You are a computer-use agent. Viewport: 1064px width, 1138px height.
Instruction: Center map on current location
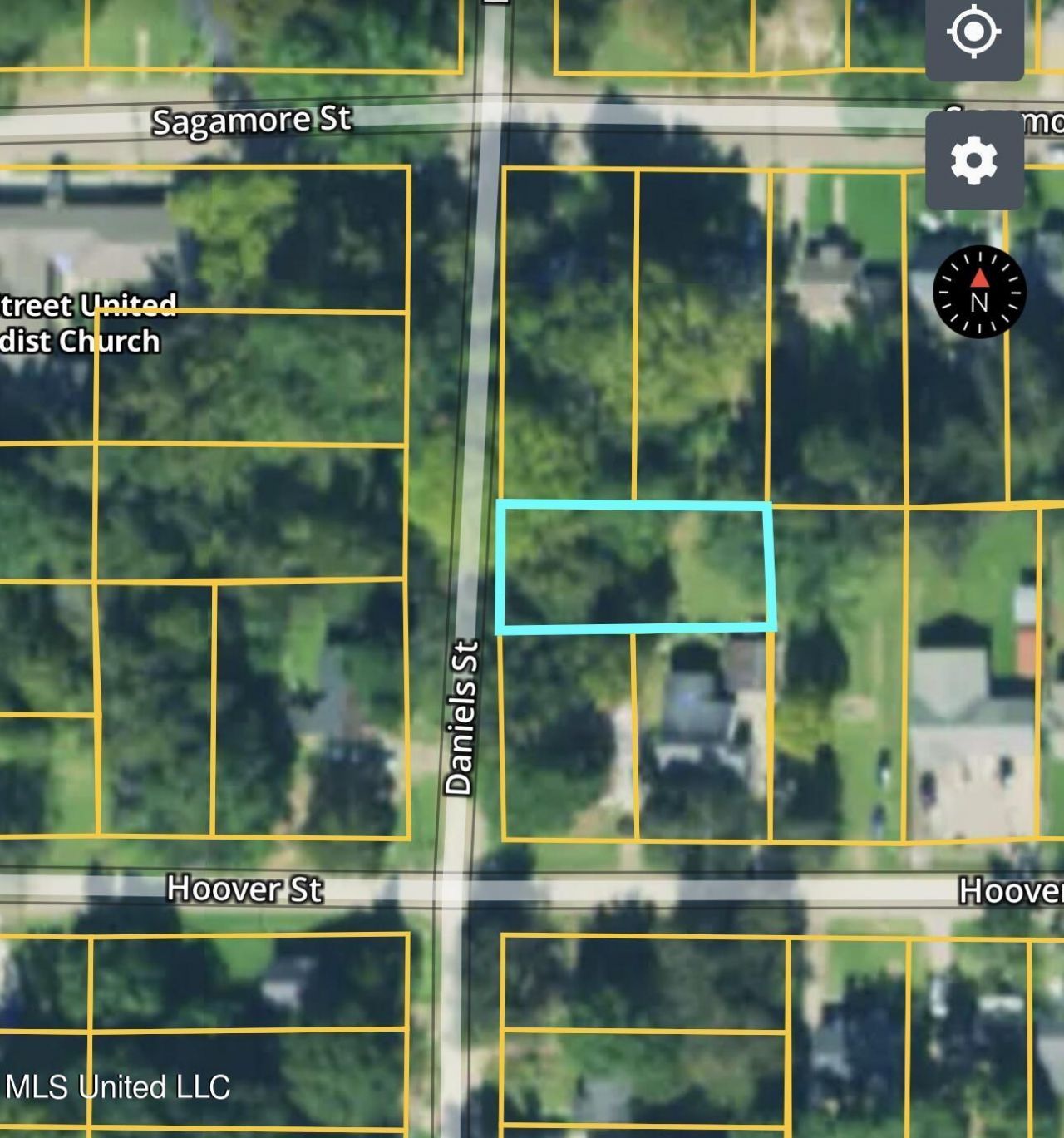pos(973,33)
